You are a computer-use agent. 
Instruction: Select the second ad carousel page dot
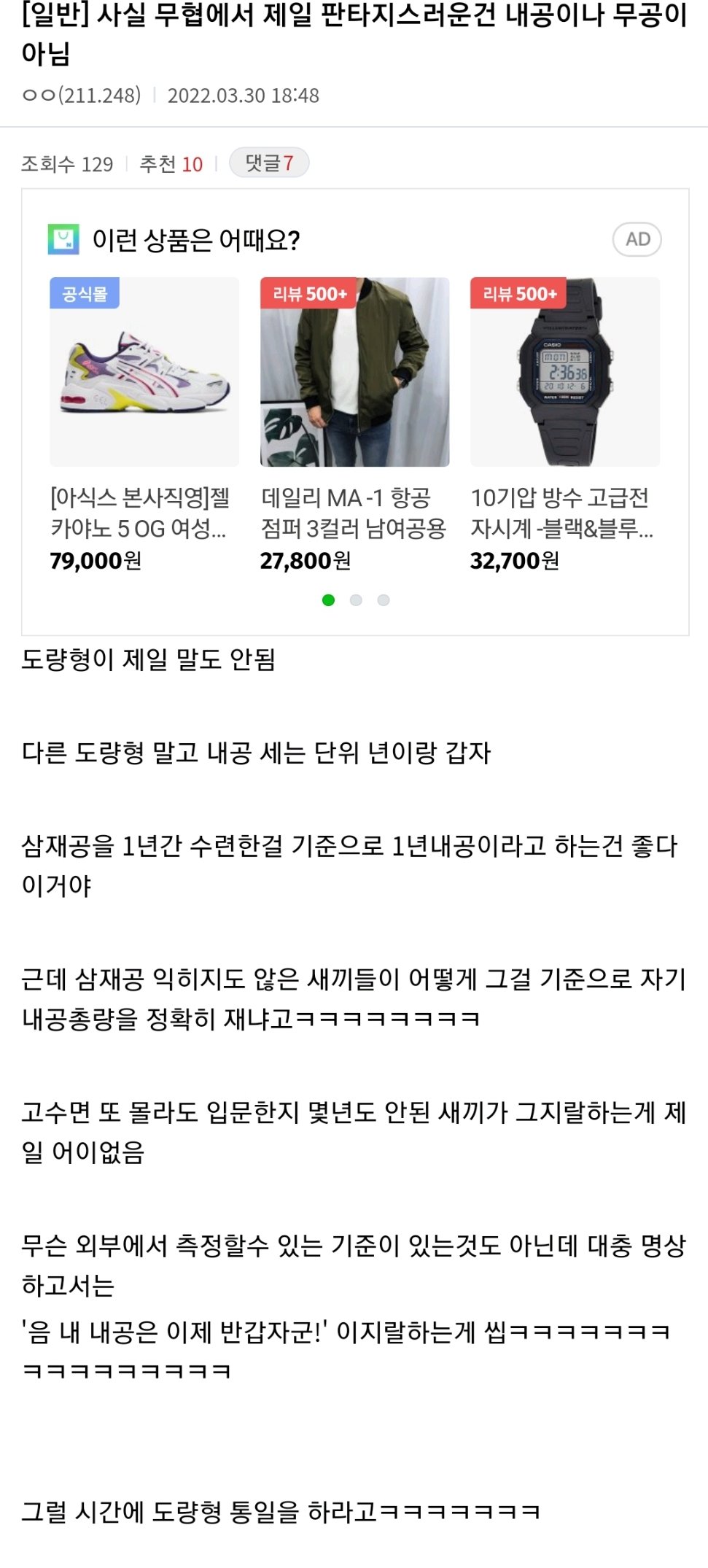tap(356, 600)
